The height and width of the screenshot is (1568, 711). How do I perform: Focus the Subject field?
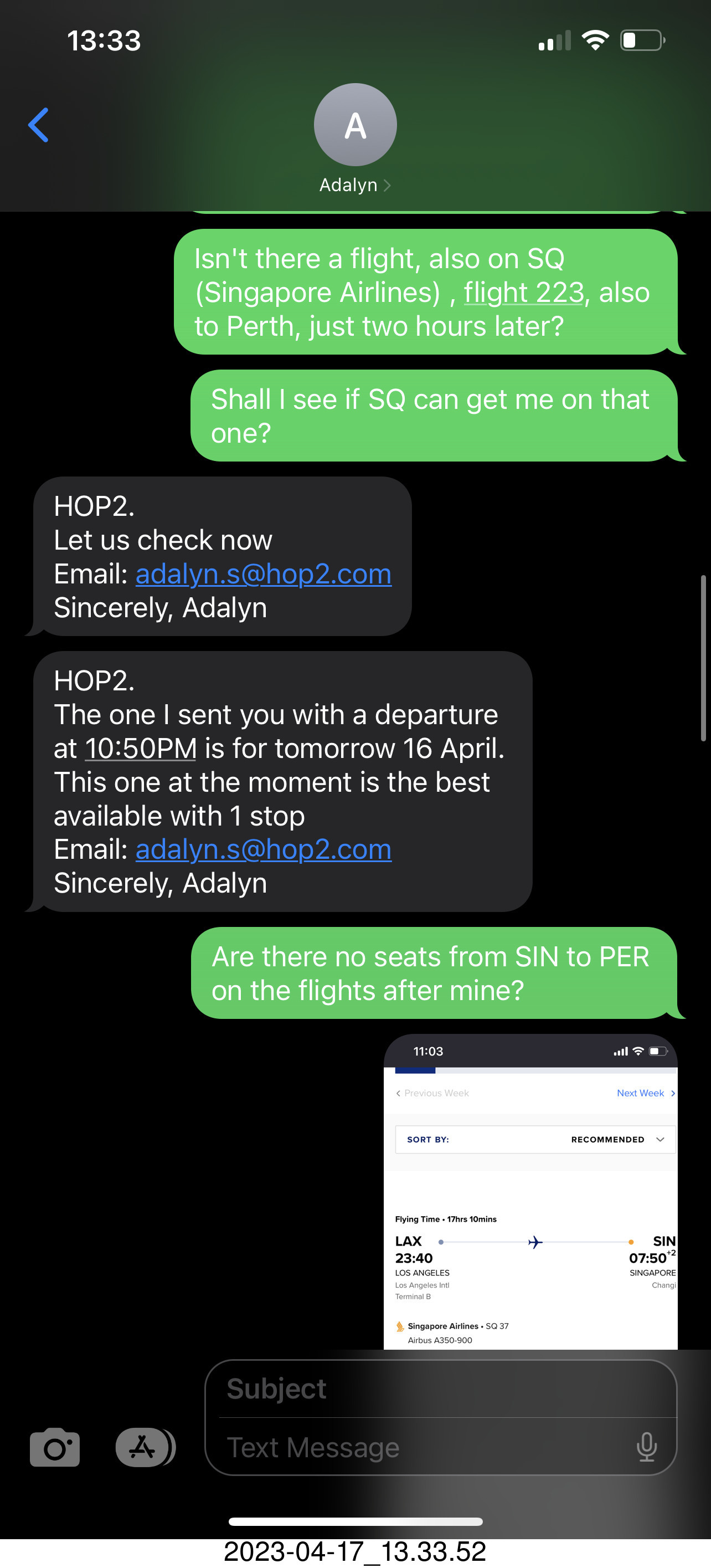tap(441, 1389)
